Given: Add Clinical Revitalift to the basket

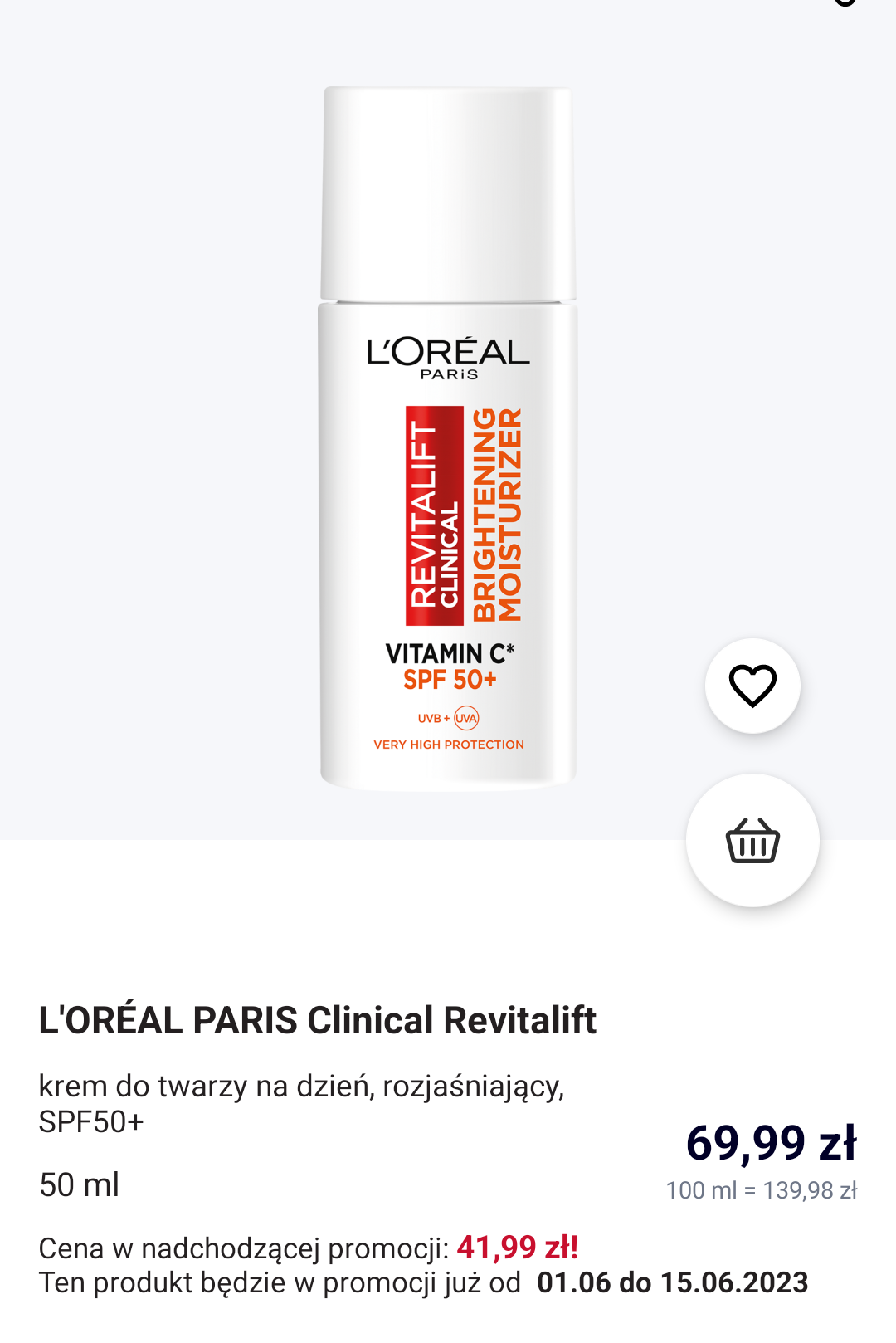Looking at the screenshot, I should pos(752,840).
